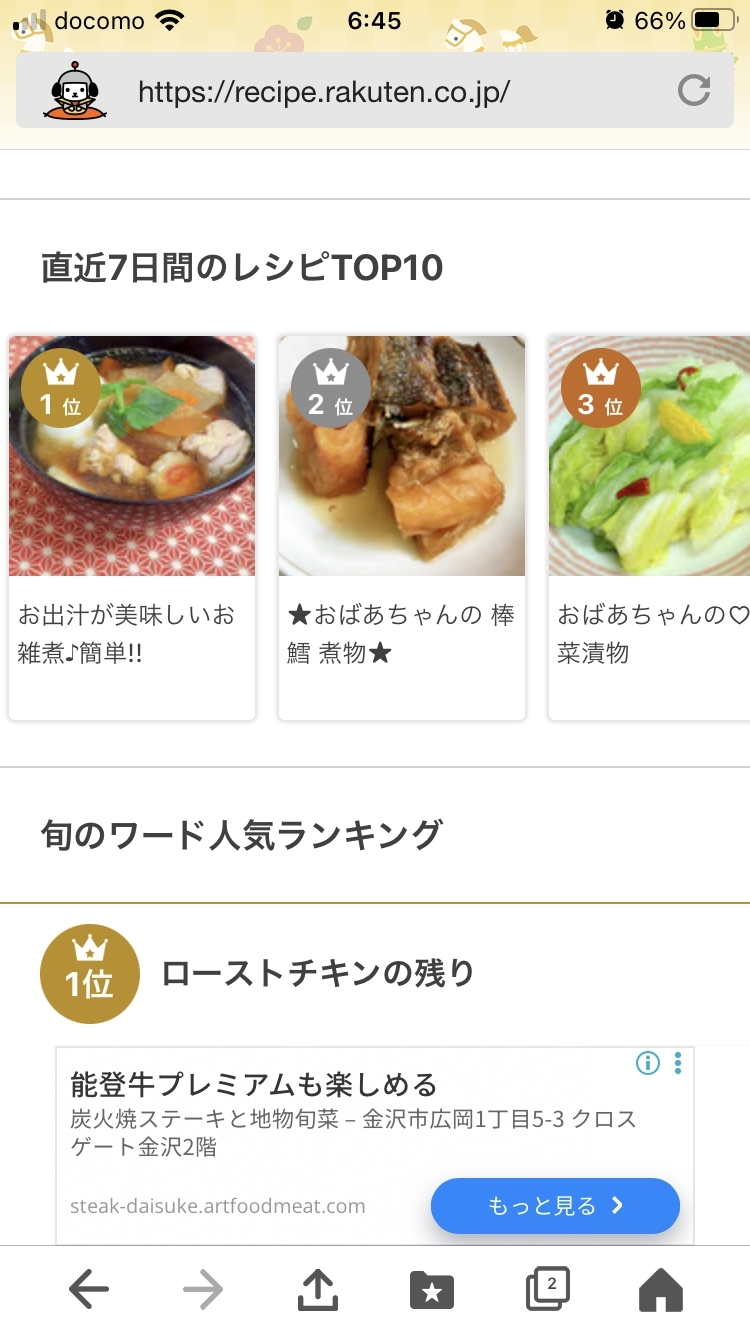
Task: Go to the browser home page
Action: 661,1290
